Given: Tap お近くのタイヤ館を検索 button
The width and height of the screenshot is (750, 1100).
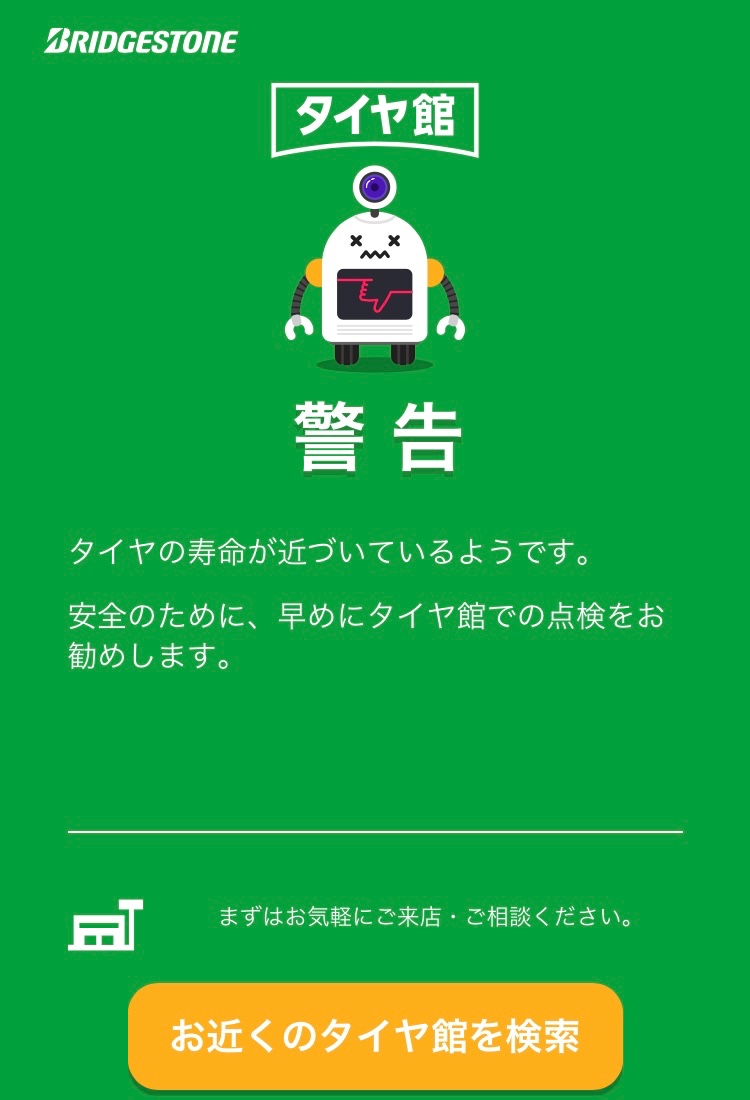Looking at the screenshot, I should tap(375, 1035).
